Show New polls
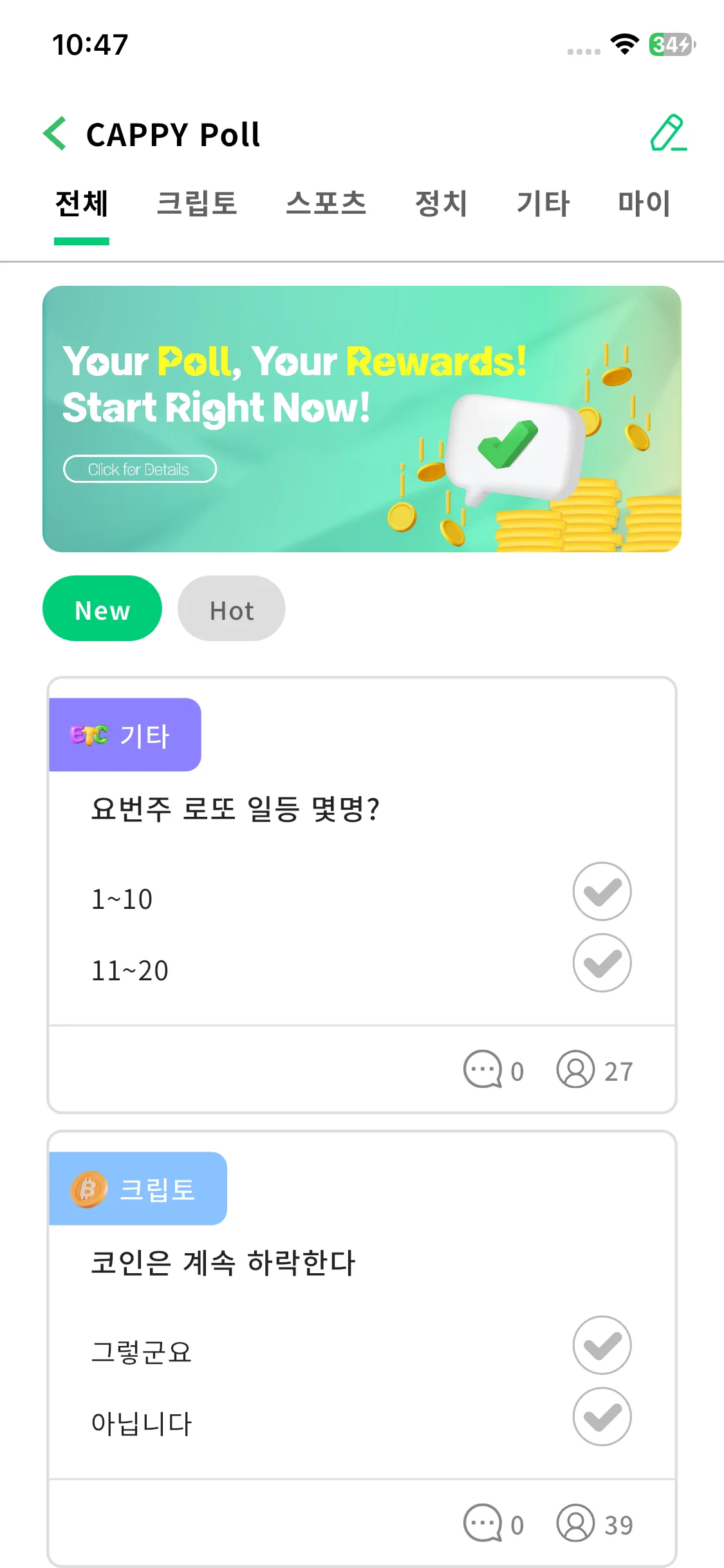 coord(102,609)
